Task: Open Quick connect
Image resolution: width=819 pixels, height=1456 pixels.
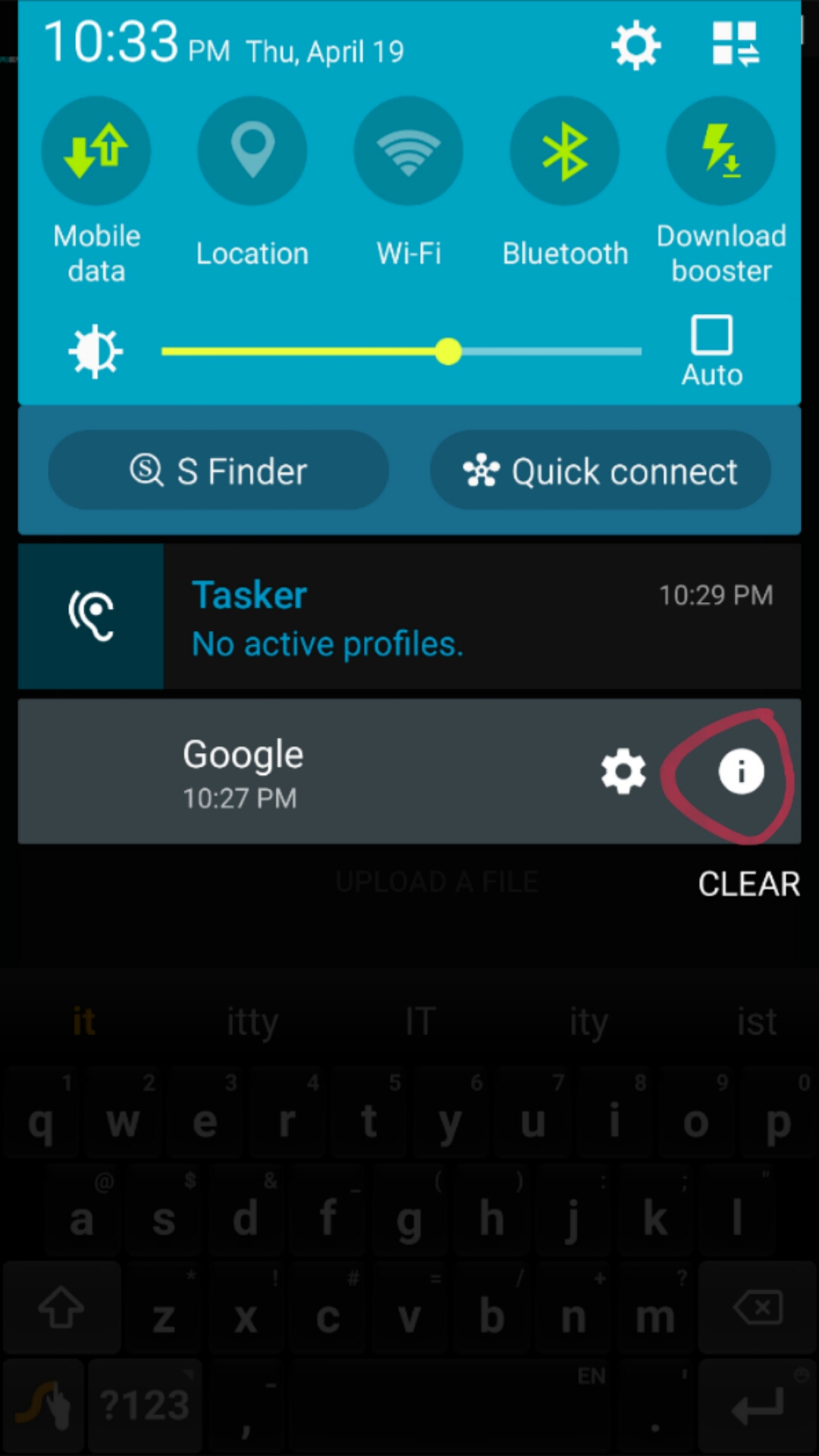Action: 601,470
